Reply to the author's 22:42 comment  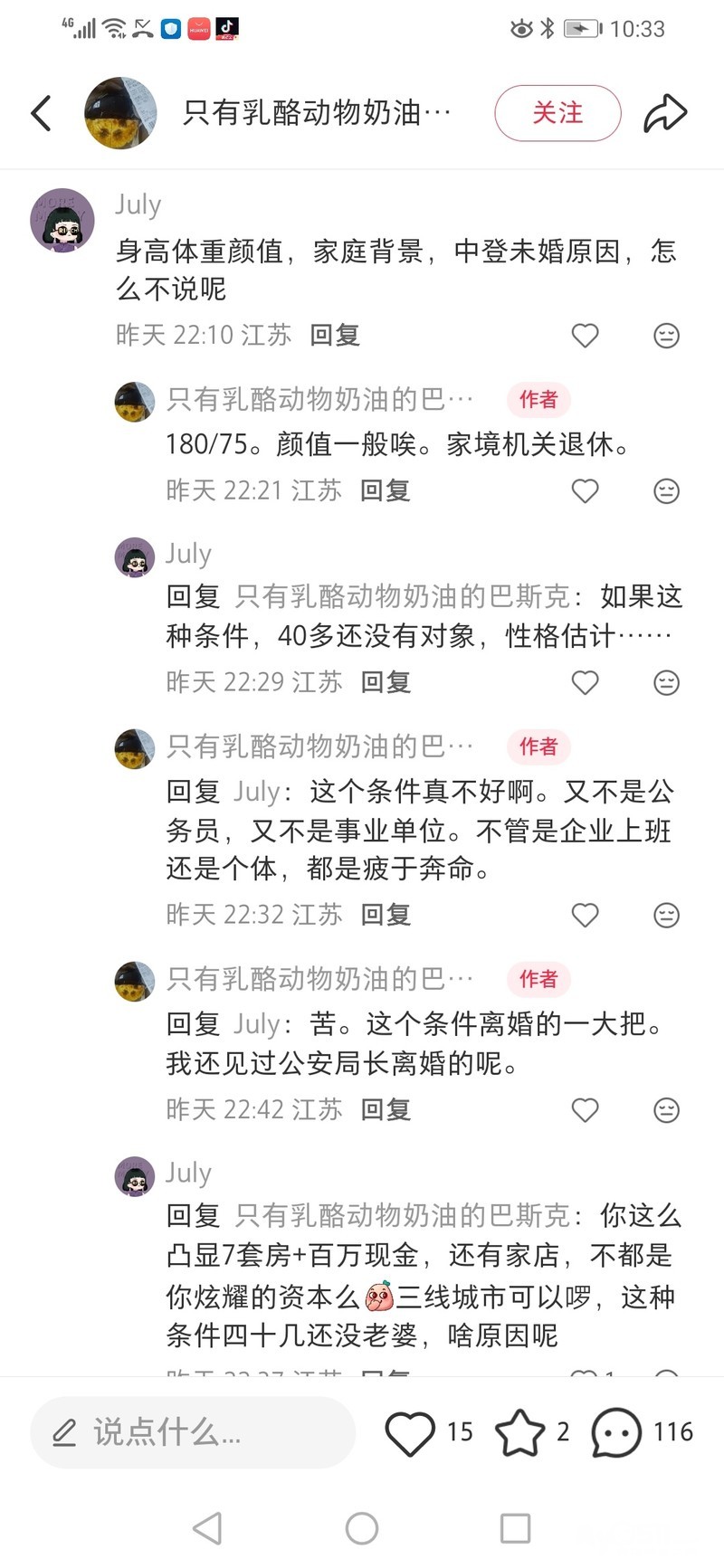tap(386, 1109)
